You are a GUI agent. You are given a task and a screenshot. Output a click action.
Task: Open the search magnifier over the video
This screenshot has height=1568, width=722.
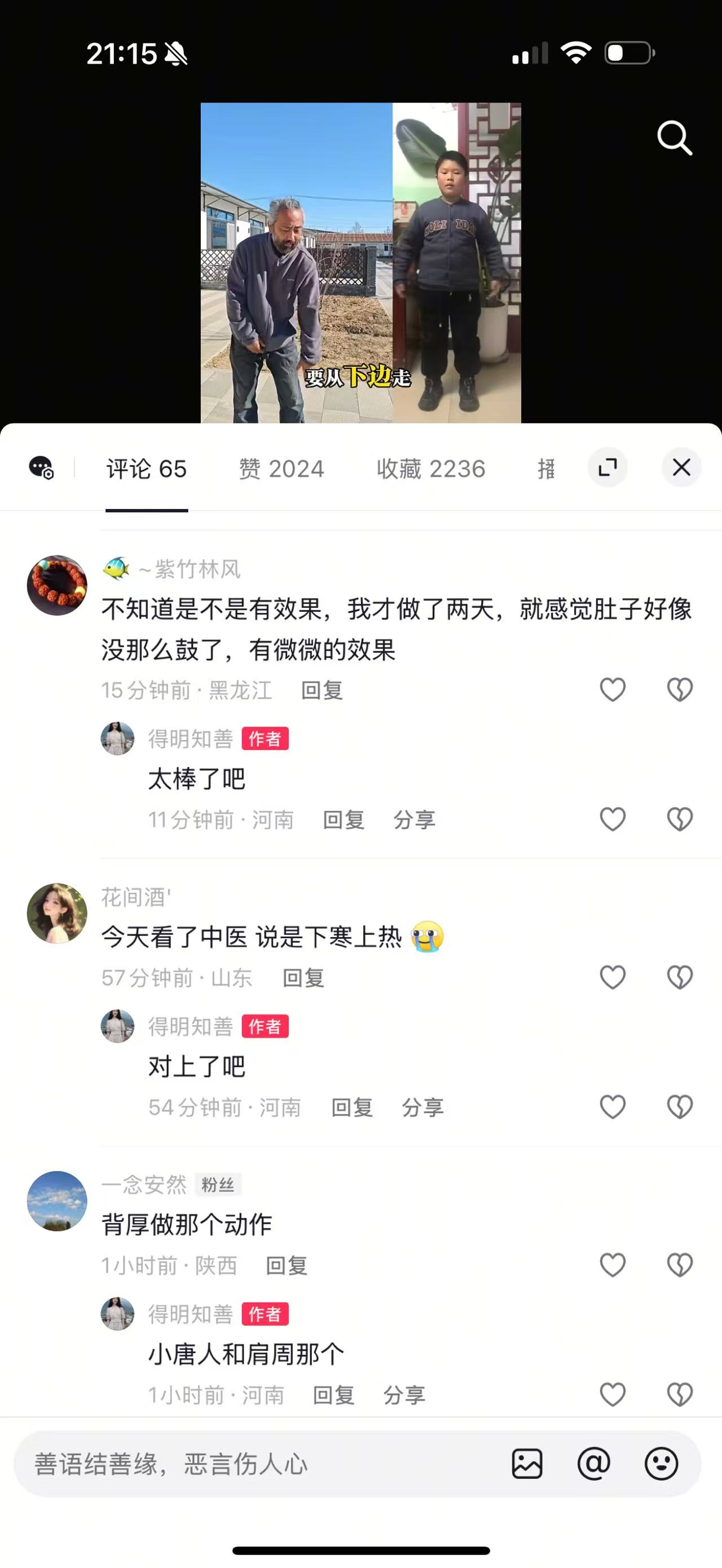pos(675,138)
